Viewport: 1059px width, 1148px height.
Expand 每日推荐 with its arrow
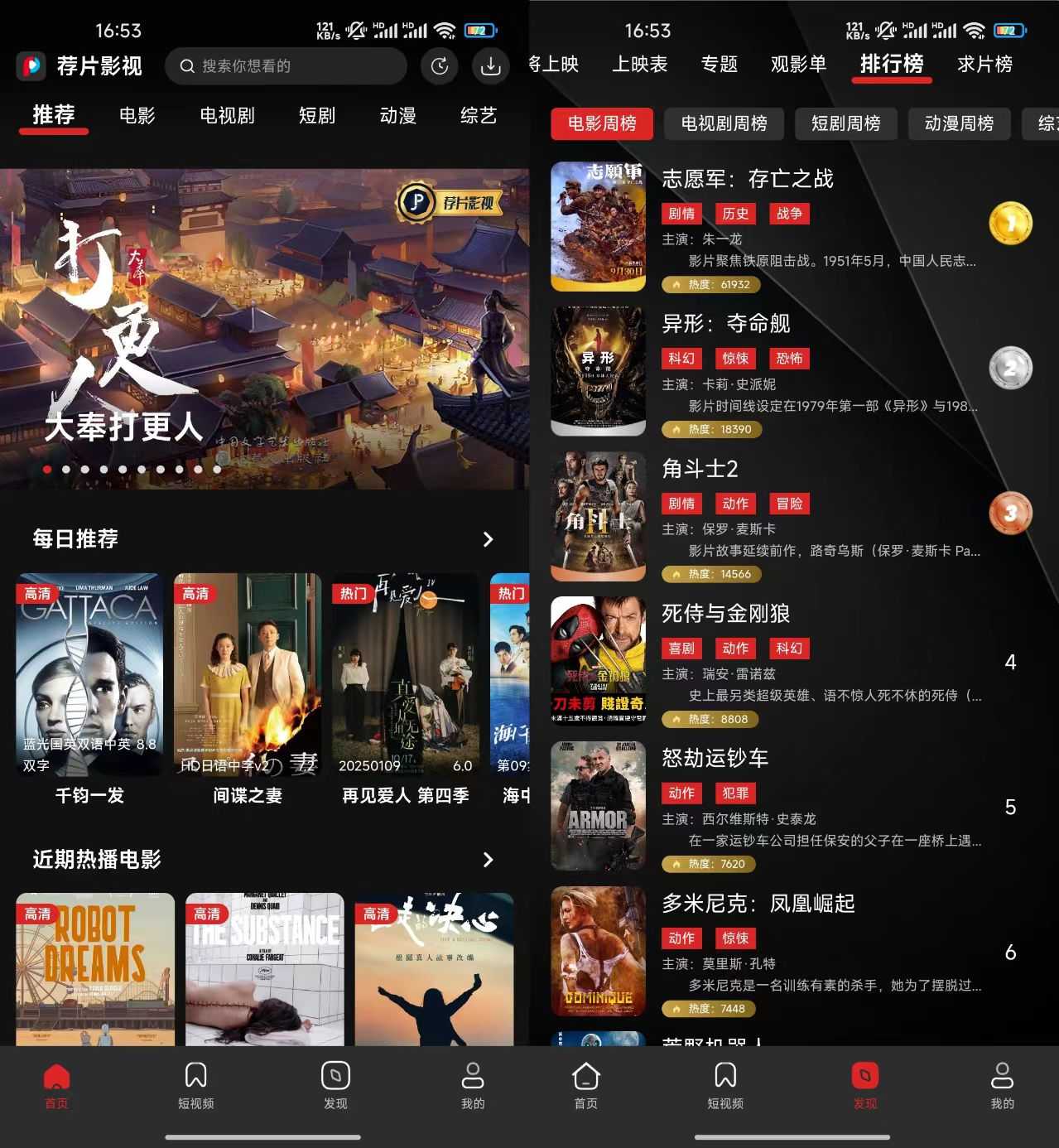(488, 538)
